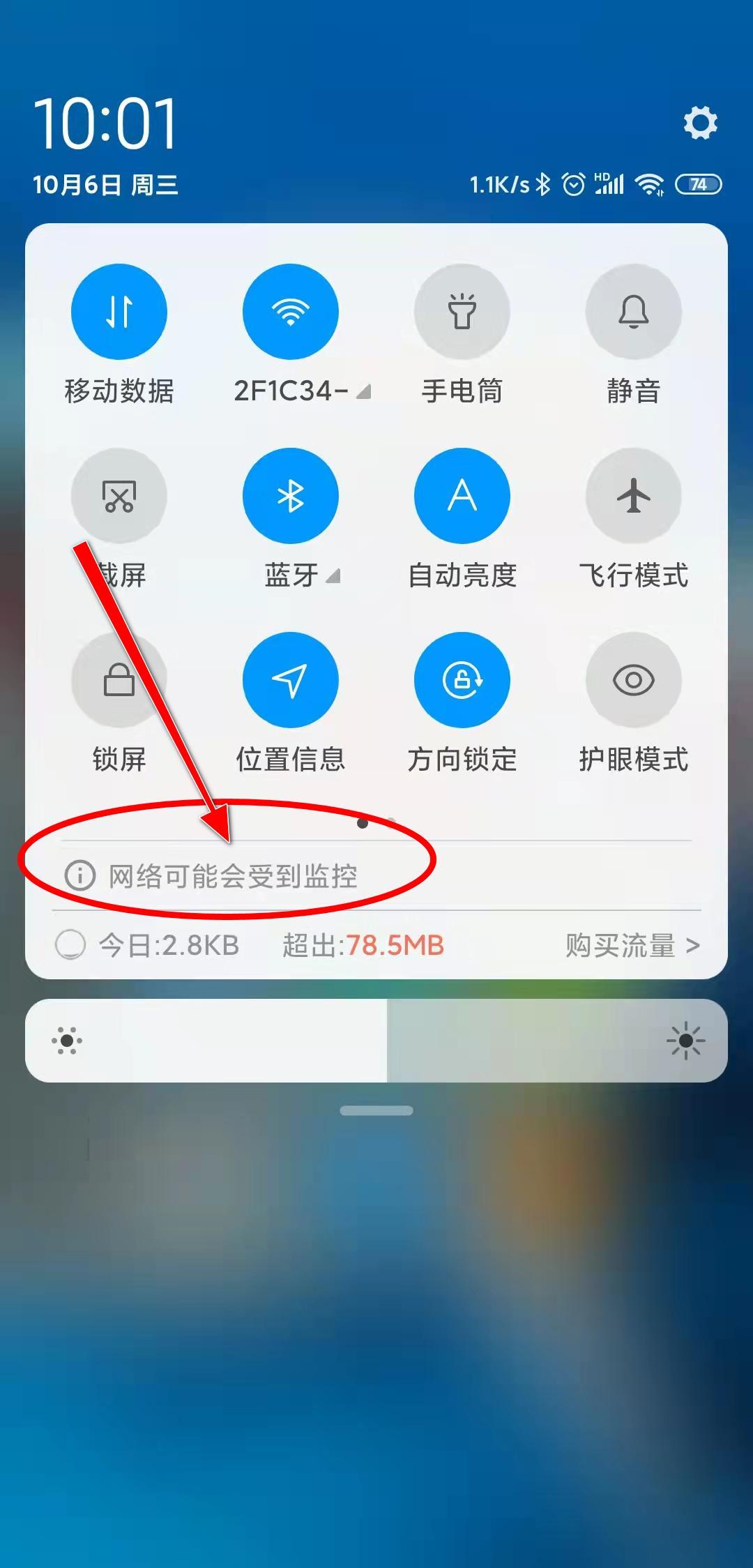Screen dimensions: 753x1568
Task: Enable eye protection mode (护眼模式)
Action: click(x=634, y=680)
